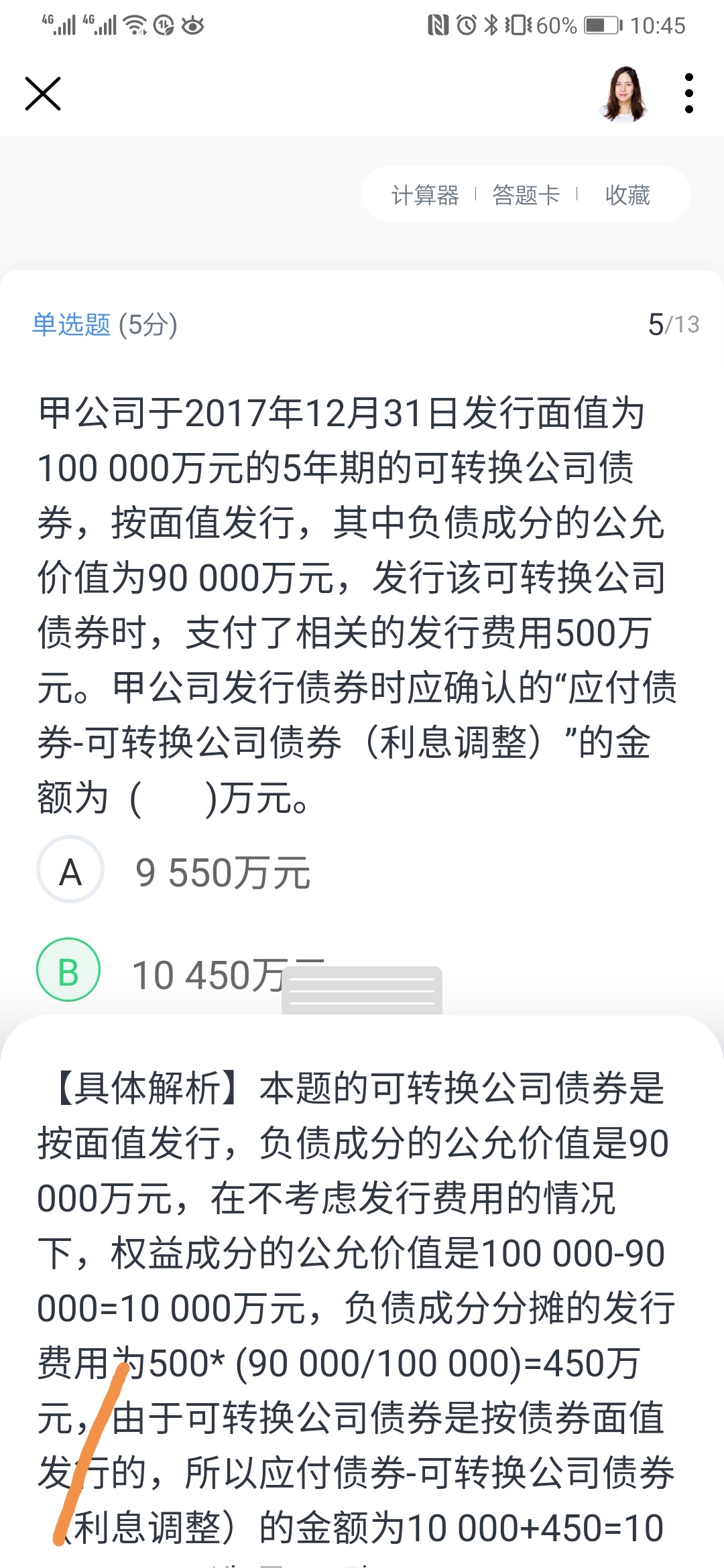Image resolution: width=724 pixels, height=1568 pixels.
Task: Close the quiz page
Action: pyautogui.click(x=43, y=93)
